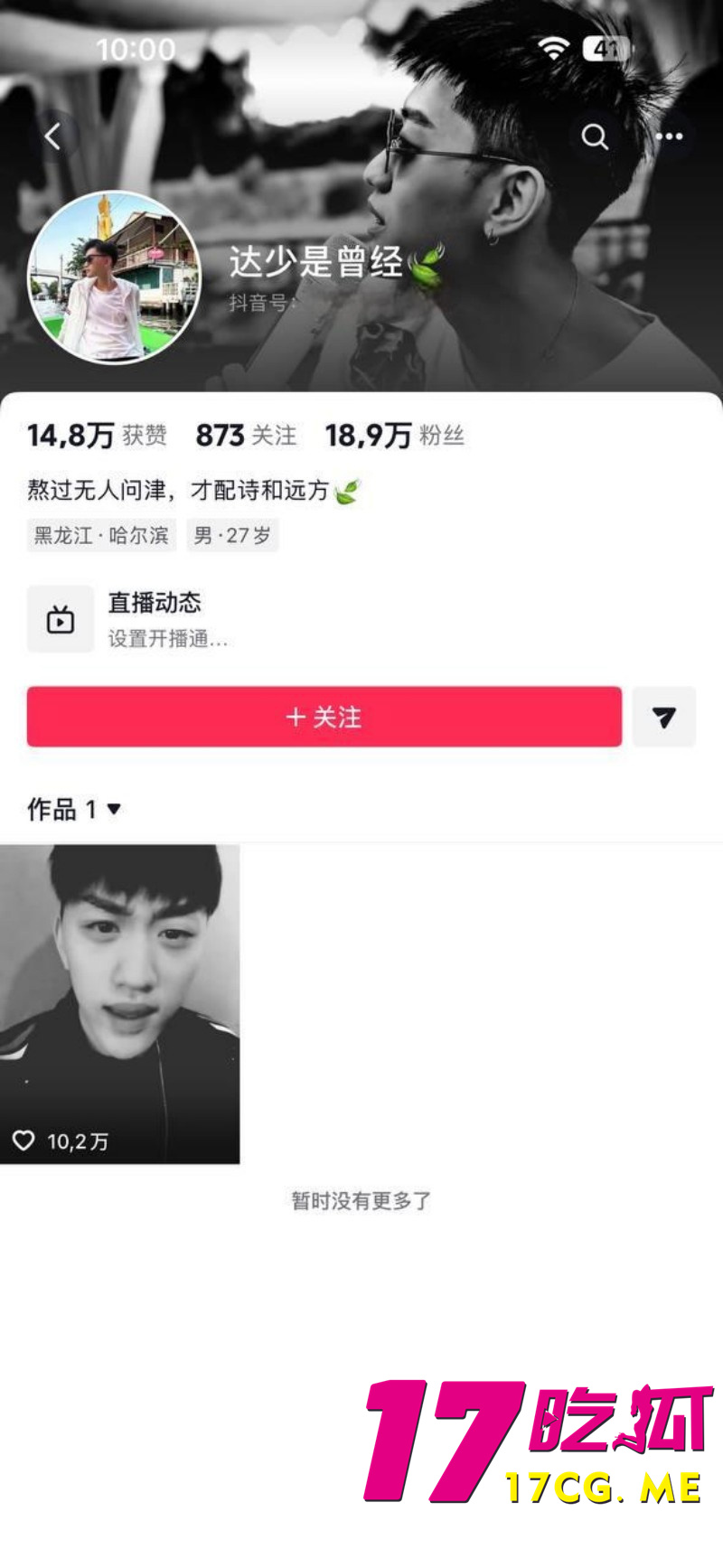Open the three-dot more options menu
The width and height of the screenshot is (723, 1568).
(x=671, y=136)
